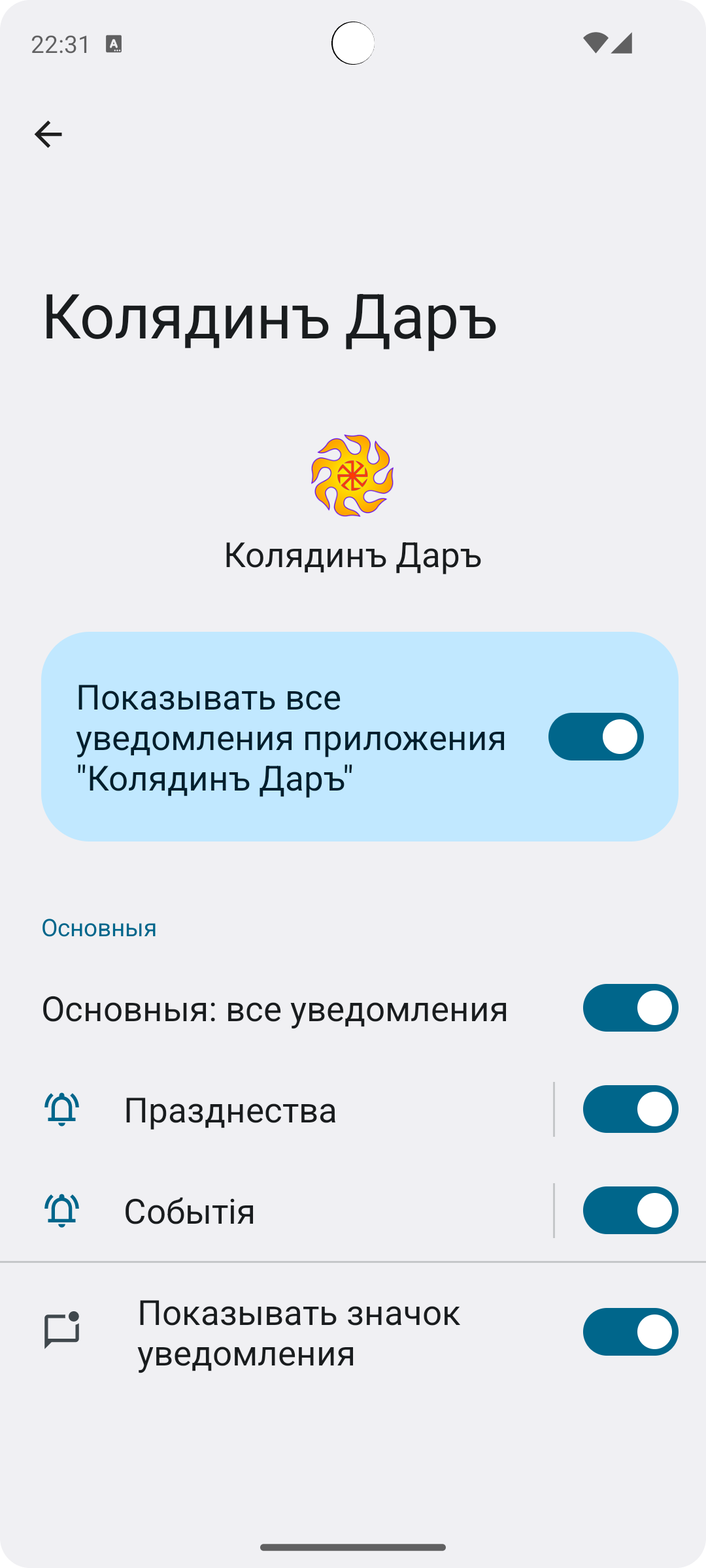Turn off the Празднества switch

(630, 1109)
